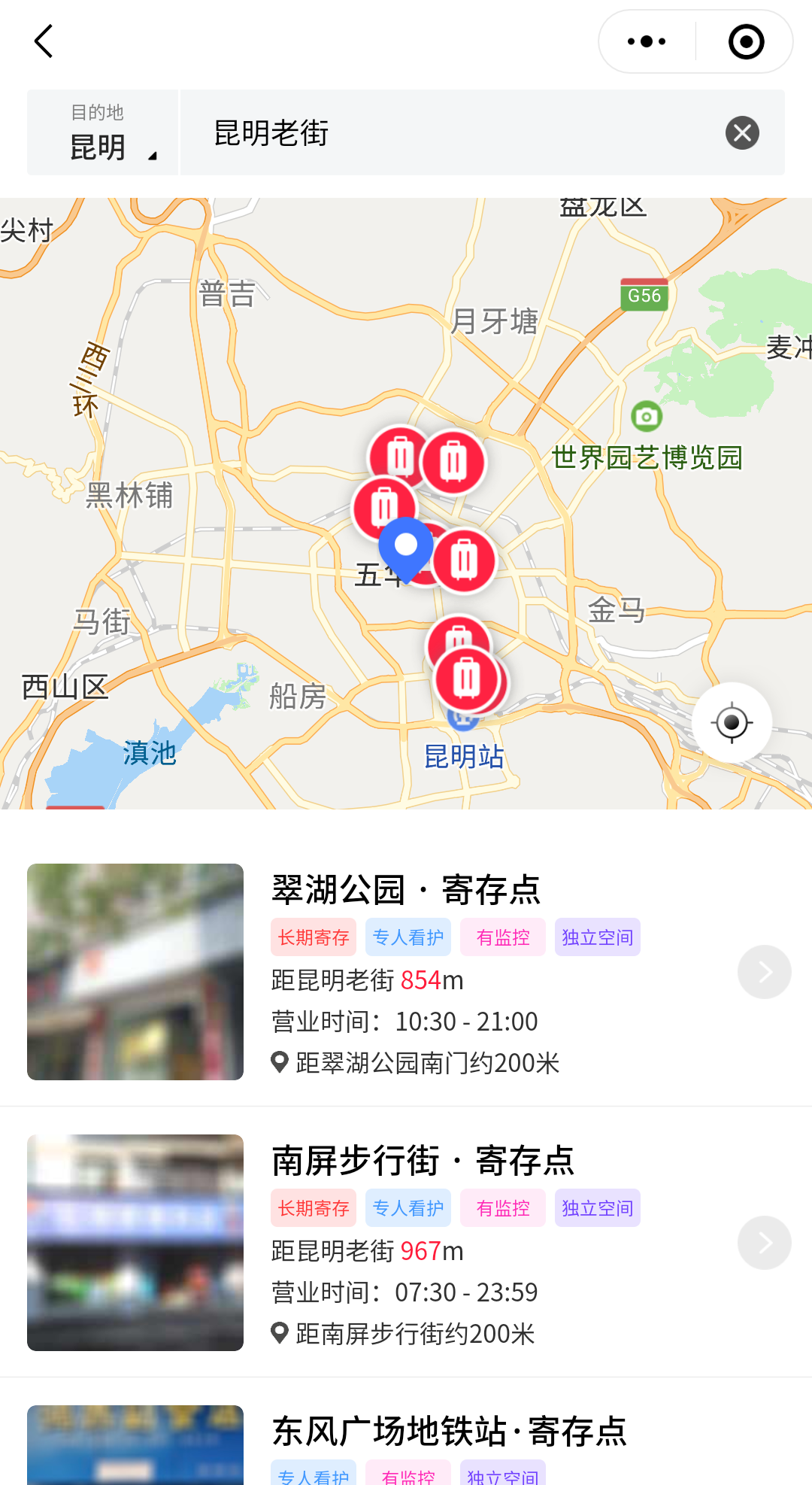Edit the 昆明老街 search field
Image resolution: width=812 pixels, height=1485 pixels.
451,133
